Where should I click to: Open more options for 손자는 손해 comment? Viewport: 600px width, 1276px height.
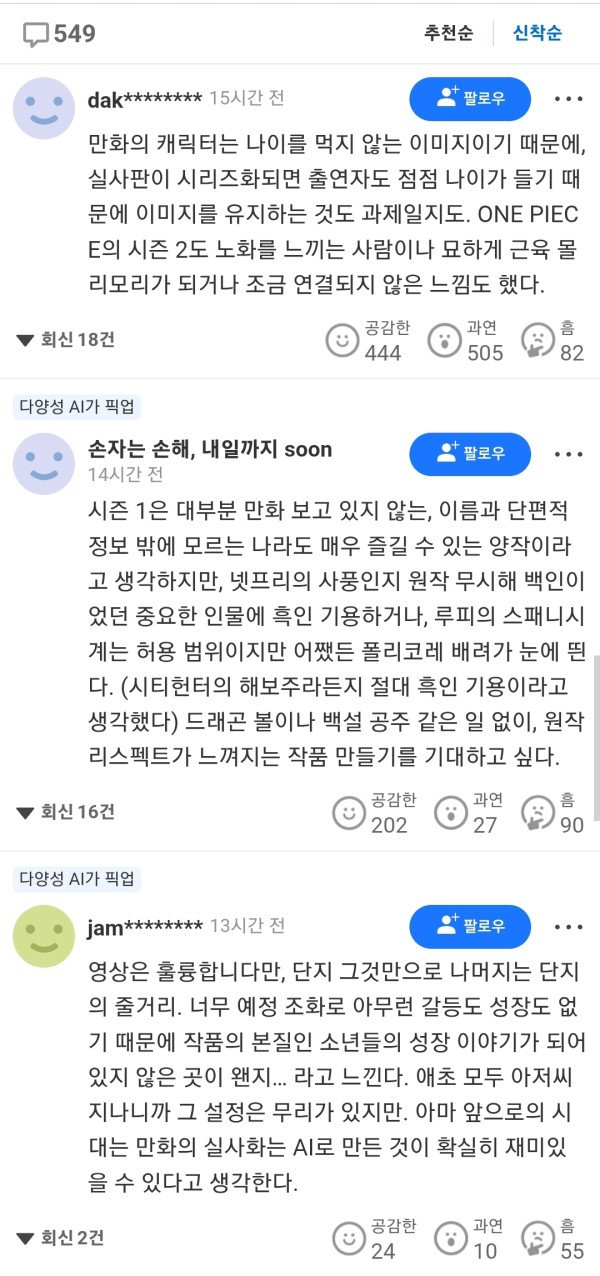click(x=568, y=454)
